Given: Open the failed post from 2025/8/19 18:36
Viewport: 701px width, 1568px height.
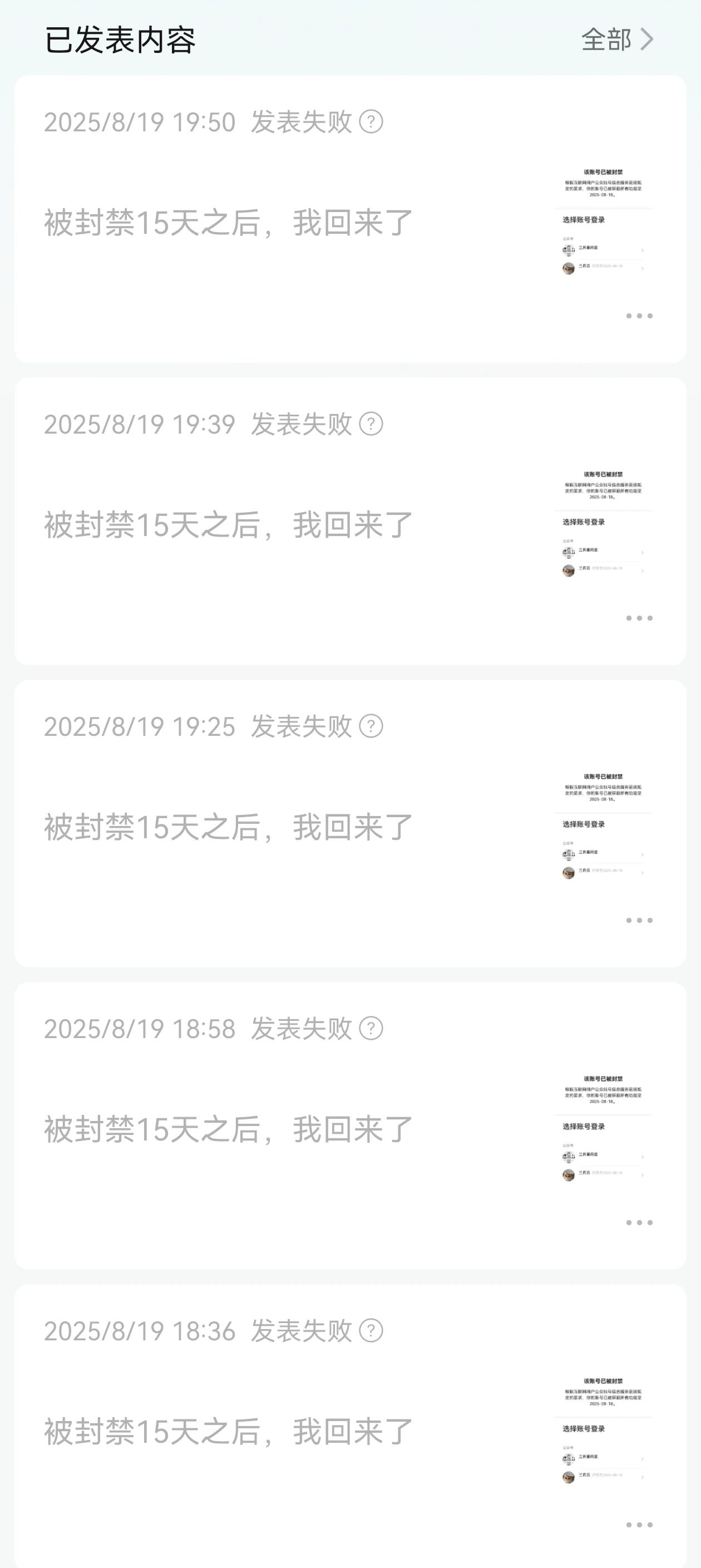Looking at the screenshot, I should click(229, 1432).
